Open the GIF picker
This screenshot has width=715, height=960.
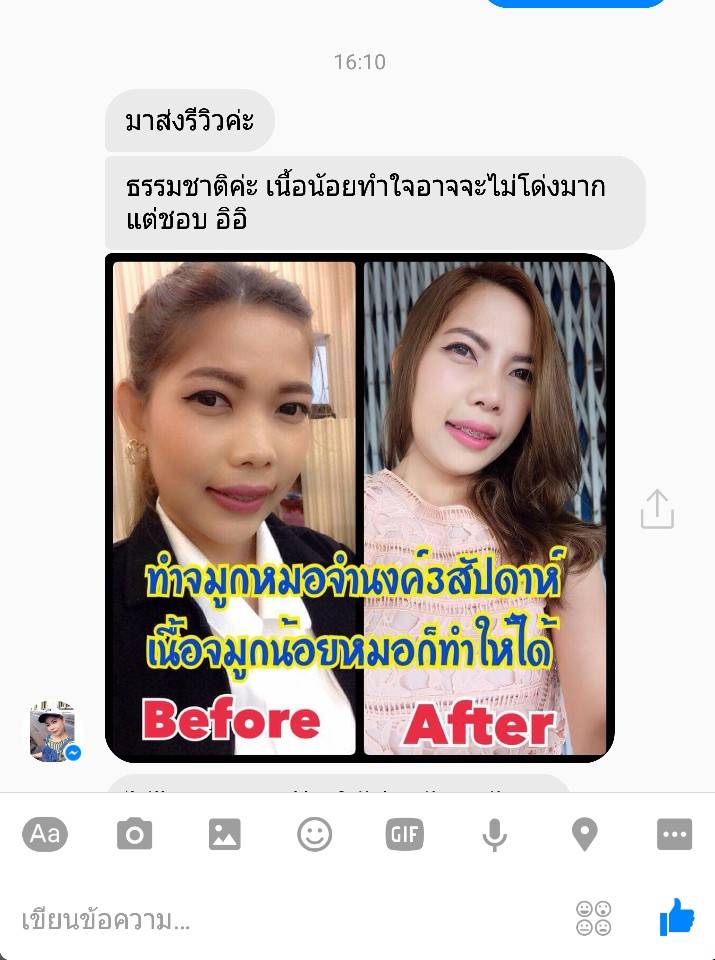(404, 833)
